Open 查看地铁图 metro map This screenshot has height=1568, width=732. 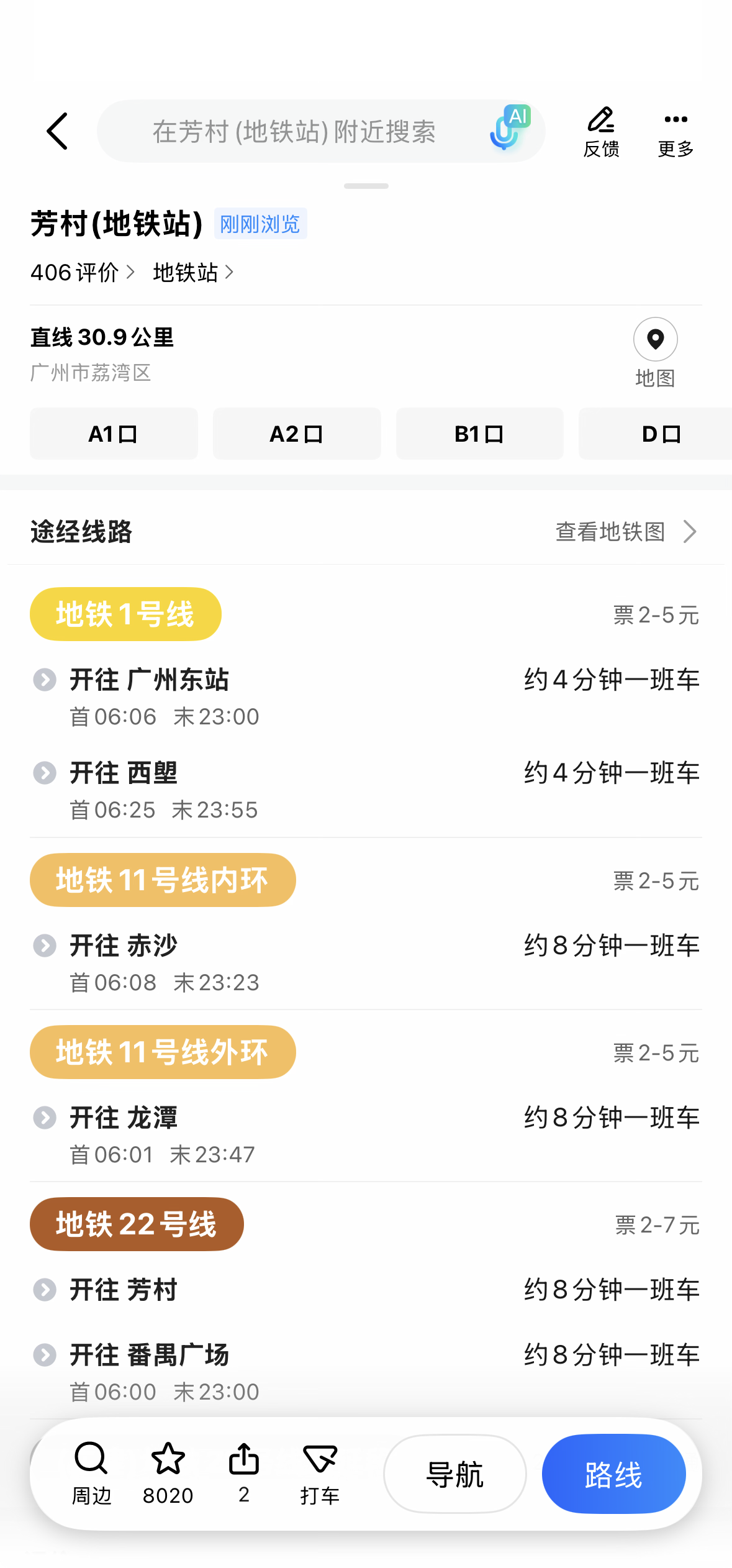click(626, 532)
